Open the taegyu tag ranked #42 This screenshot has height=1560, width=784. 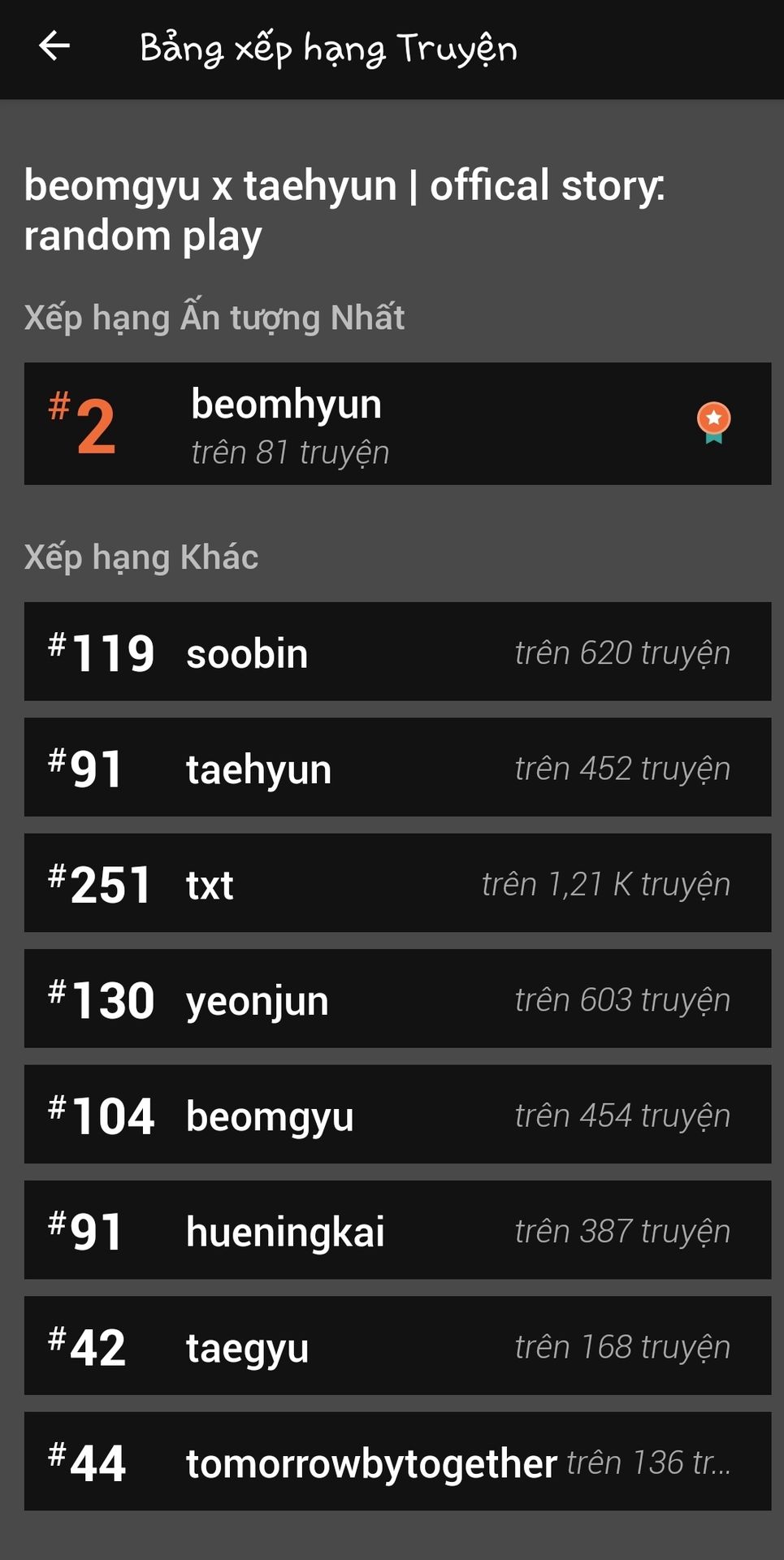(397, 1346)
